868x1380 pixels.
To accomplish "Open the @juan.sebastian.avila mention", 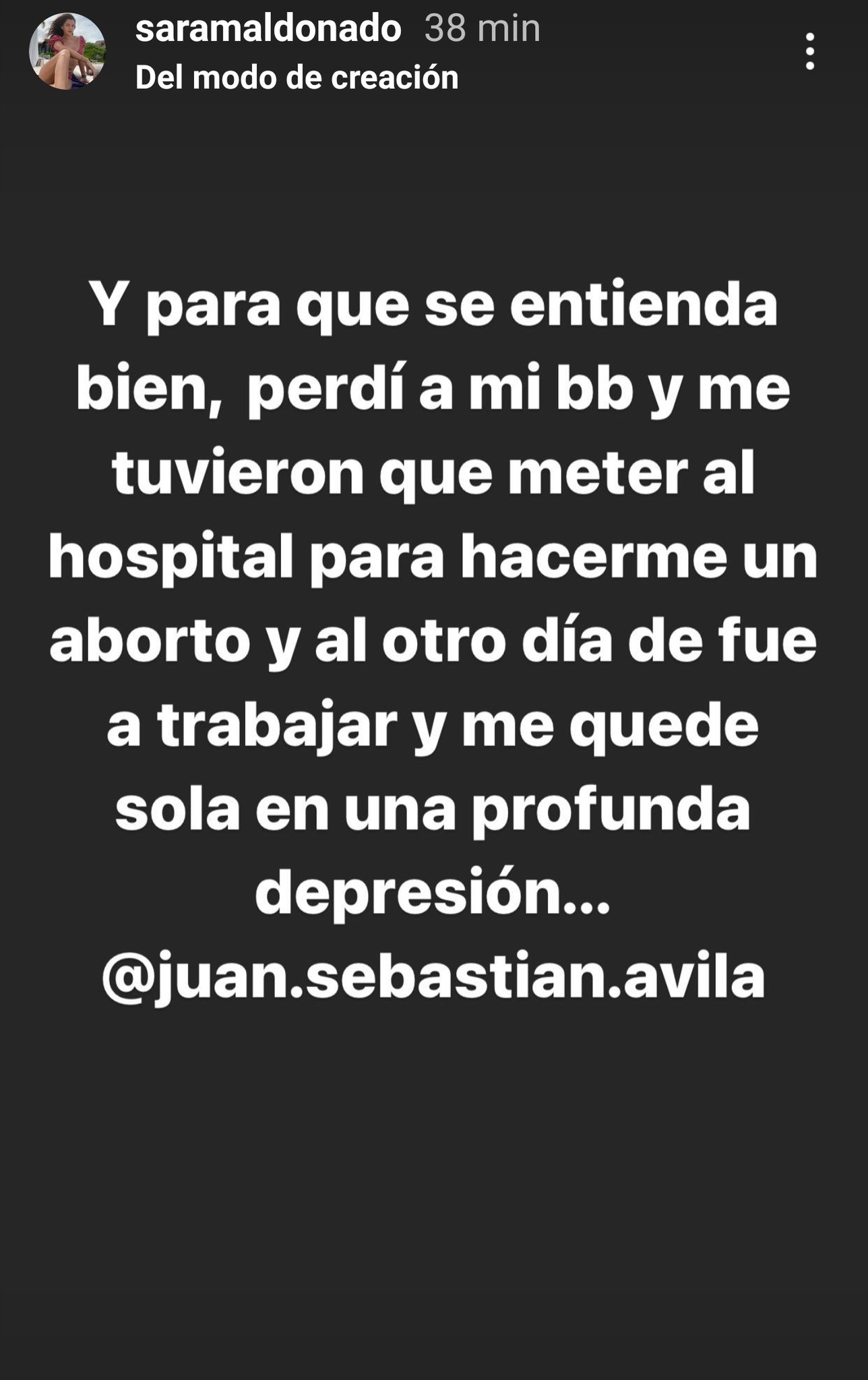I will click(x=433, y=976).
